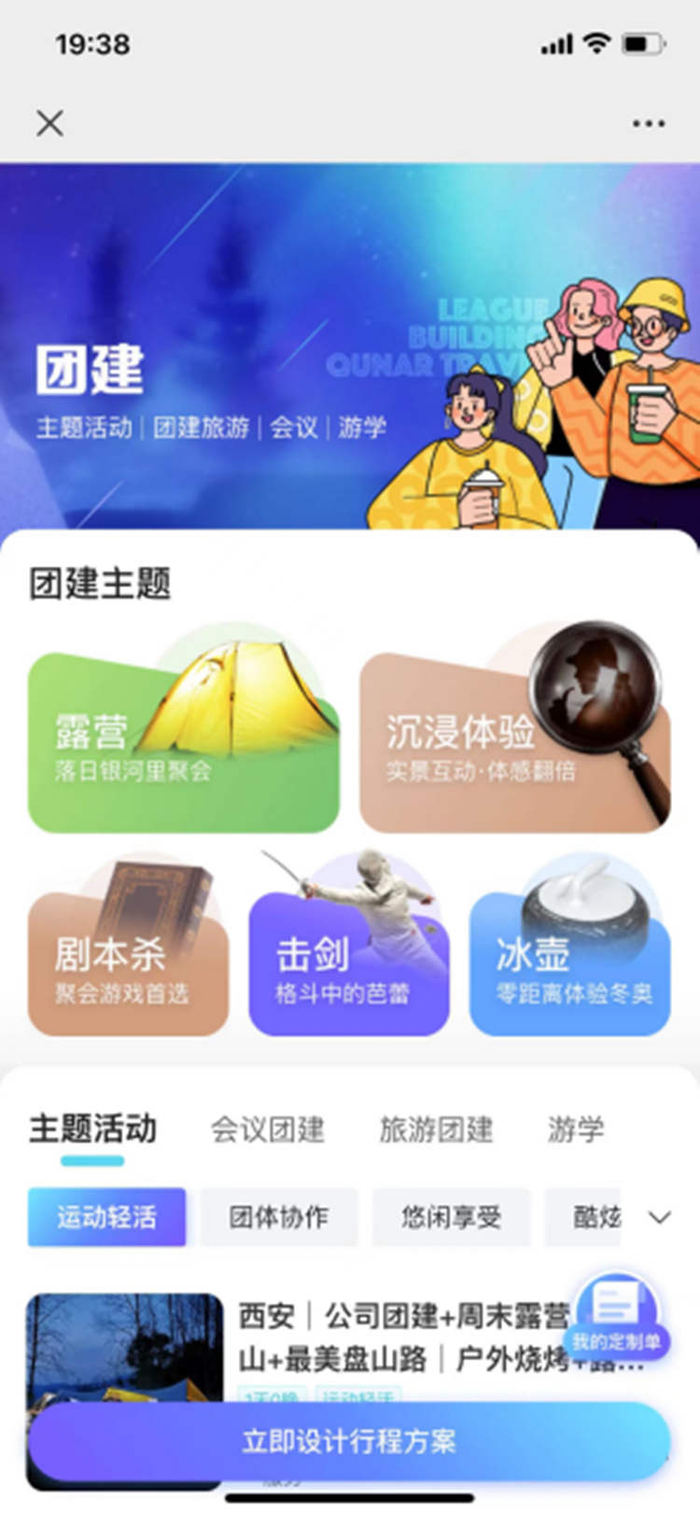The width and height of the screenshot is (700, 1518).
Task: Close the page with the X icon
Action: [50, 123]
